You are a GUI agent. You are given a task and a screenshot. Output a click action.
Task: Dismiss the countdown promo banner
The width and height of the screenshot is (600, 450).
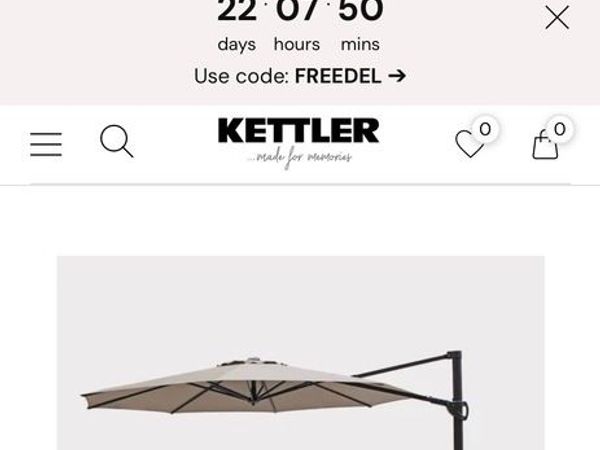coord(557,18)
